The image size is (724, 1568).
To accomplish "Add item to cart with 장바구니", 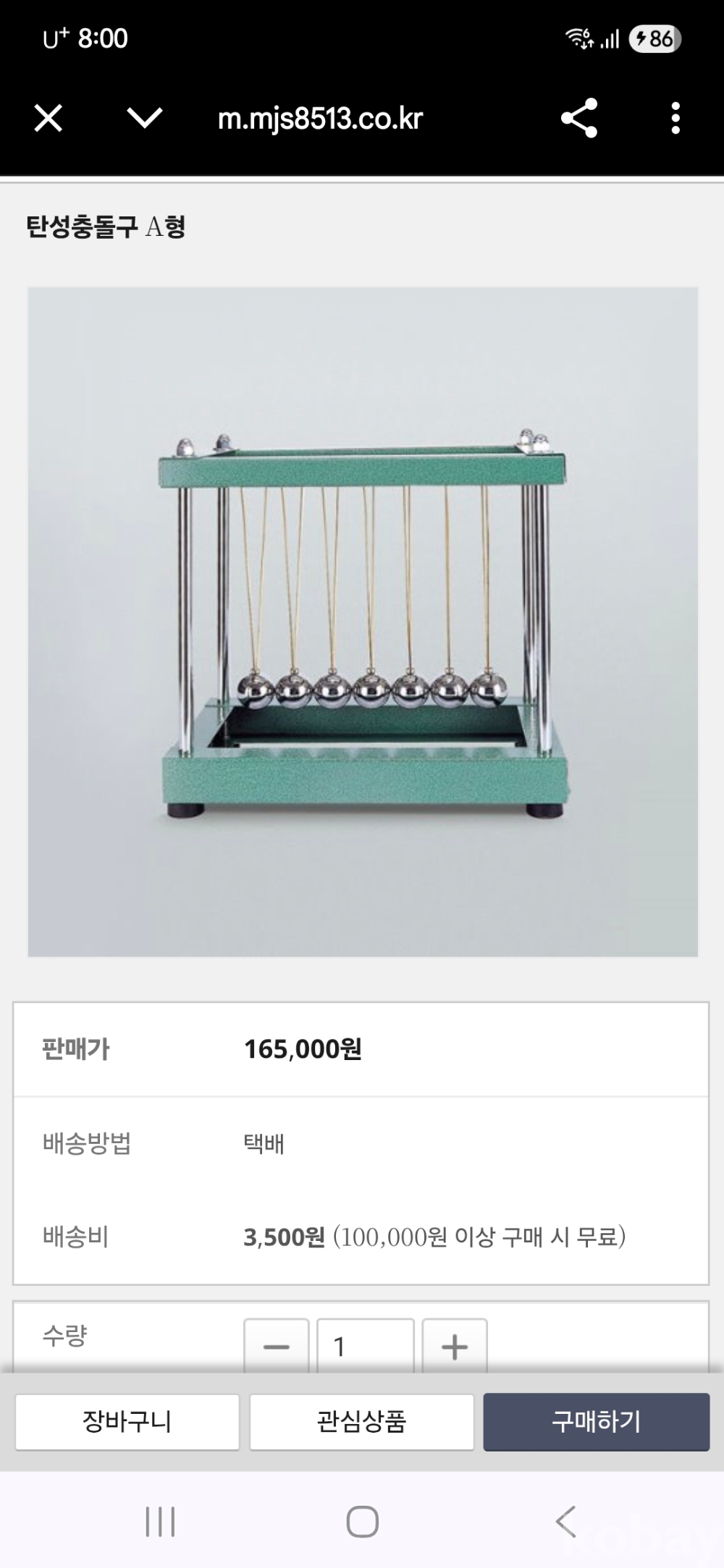I will tap(127, 1422).
